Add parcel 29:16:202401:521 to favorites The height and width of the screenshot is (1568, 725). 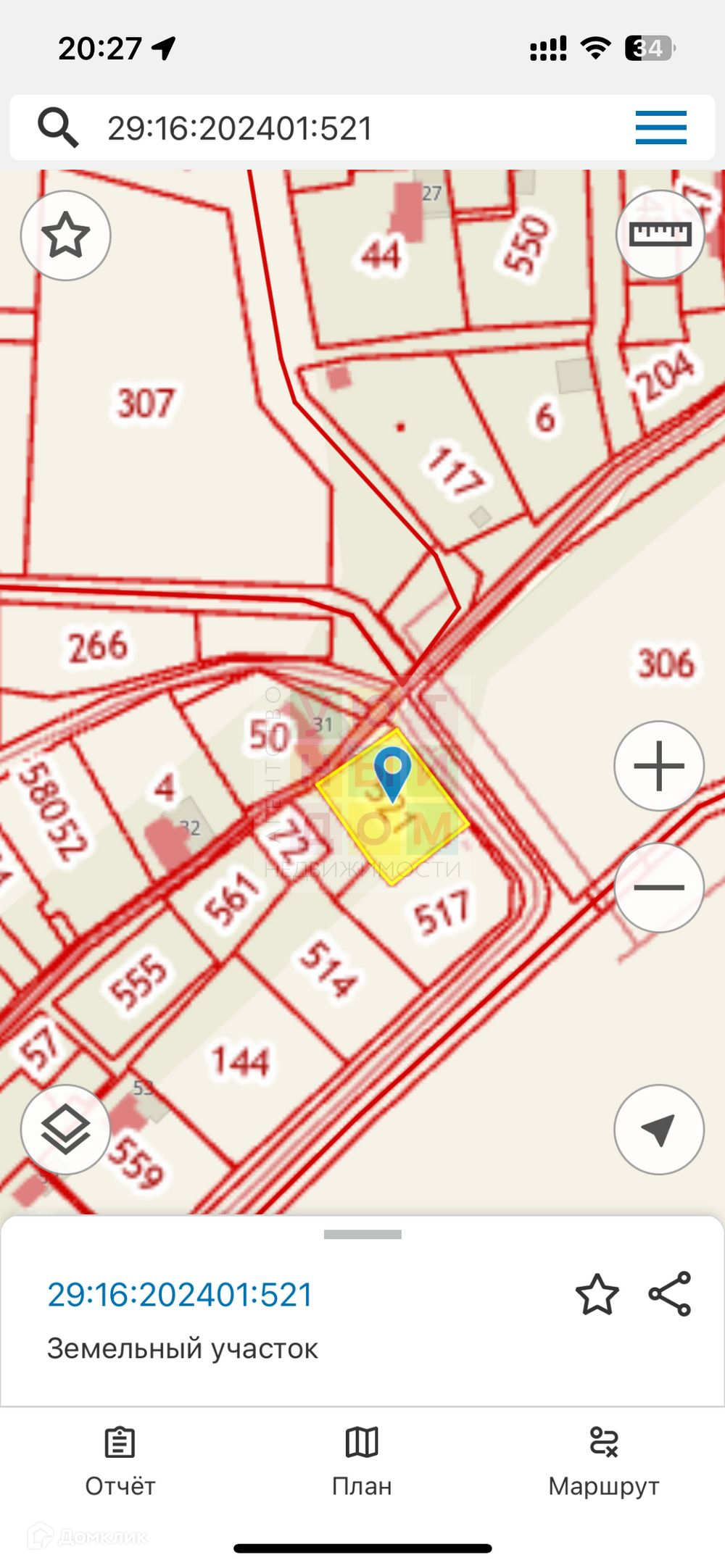click(597, 1294)
